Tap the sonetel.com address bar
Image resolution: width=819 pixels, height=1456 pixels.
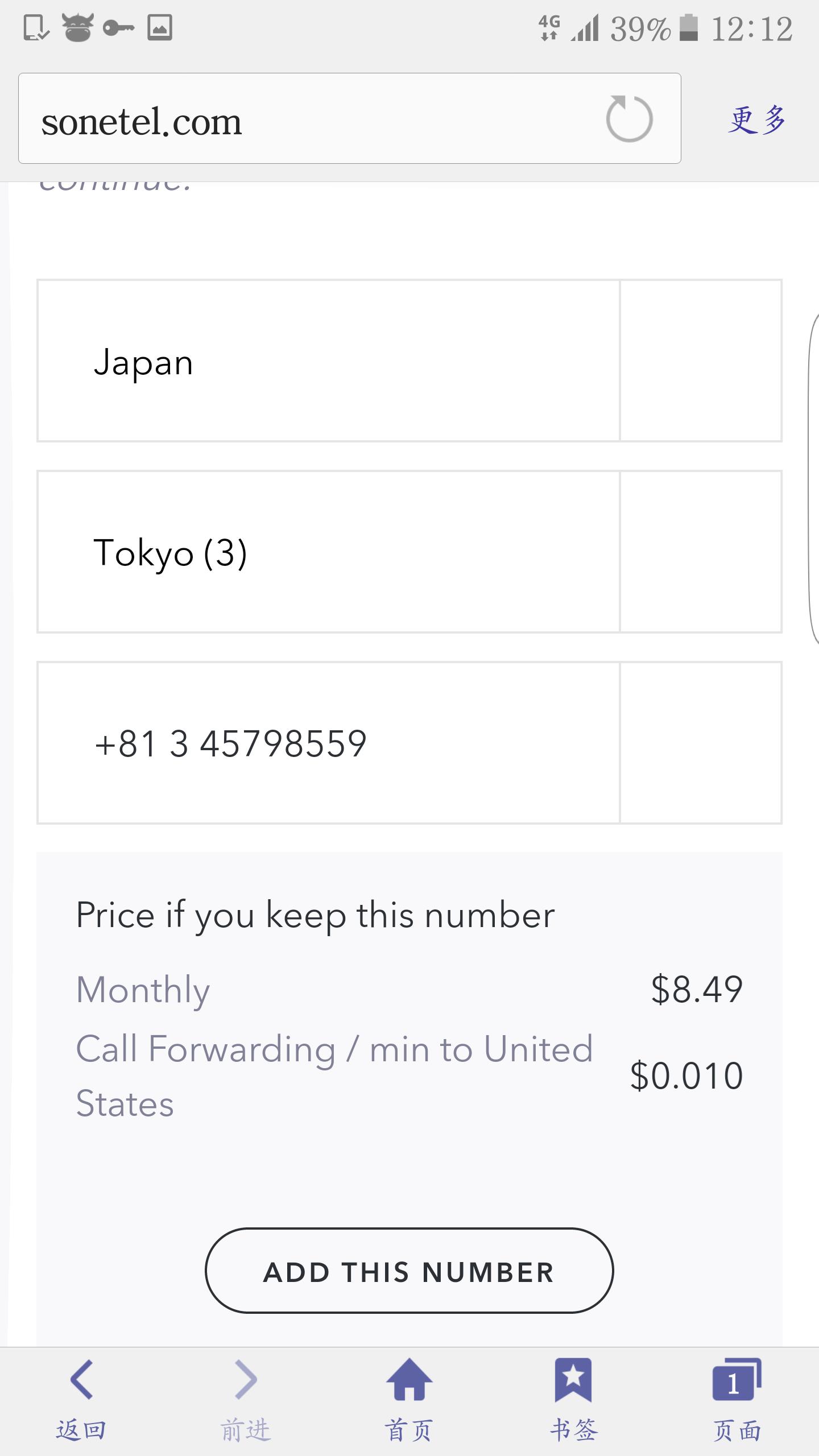tap(284, 118)
